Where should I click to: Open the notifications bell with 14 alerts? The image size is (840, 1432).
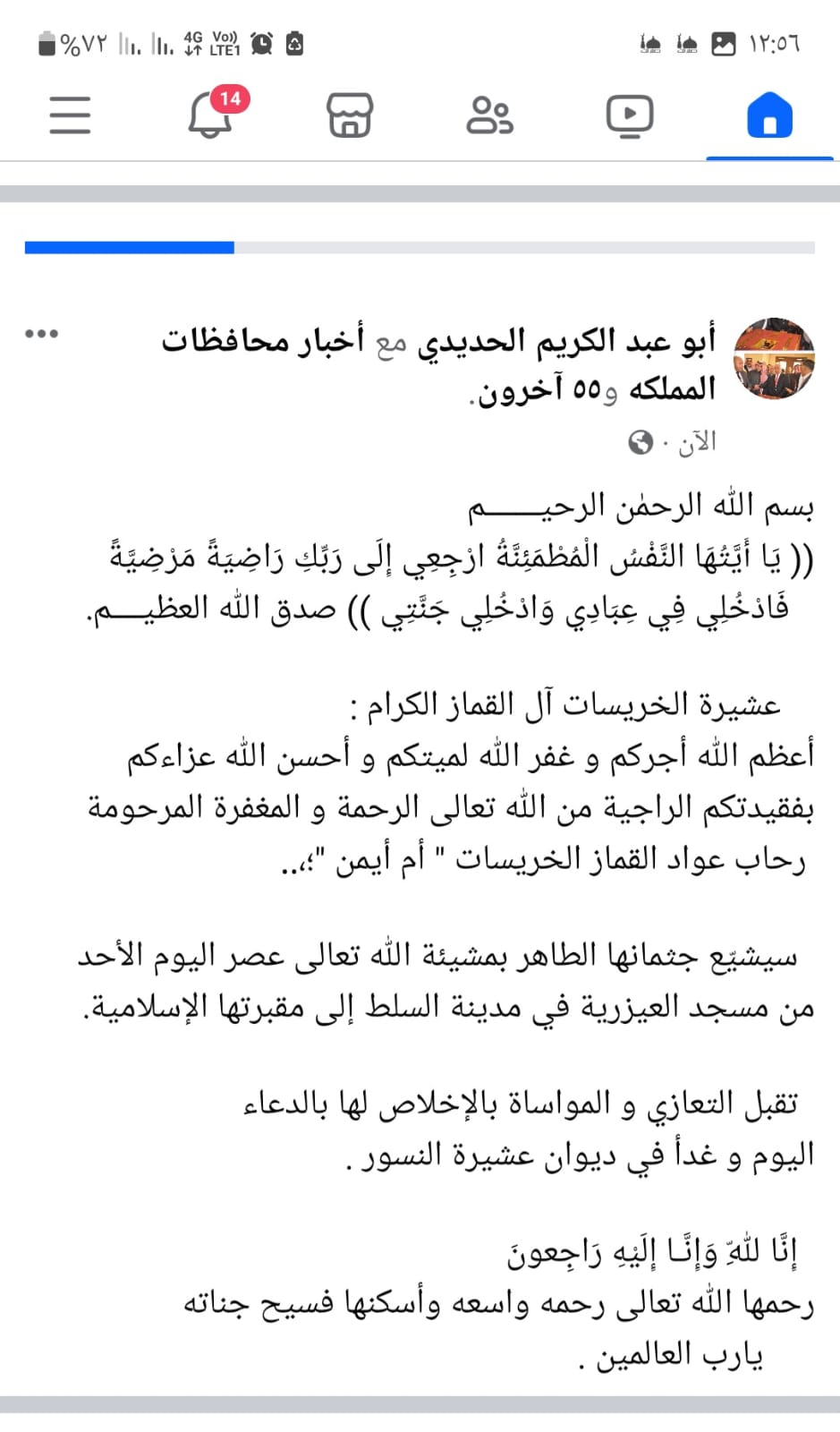(x=211, y=115)
